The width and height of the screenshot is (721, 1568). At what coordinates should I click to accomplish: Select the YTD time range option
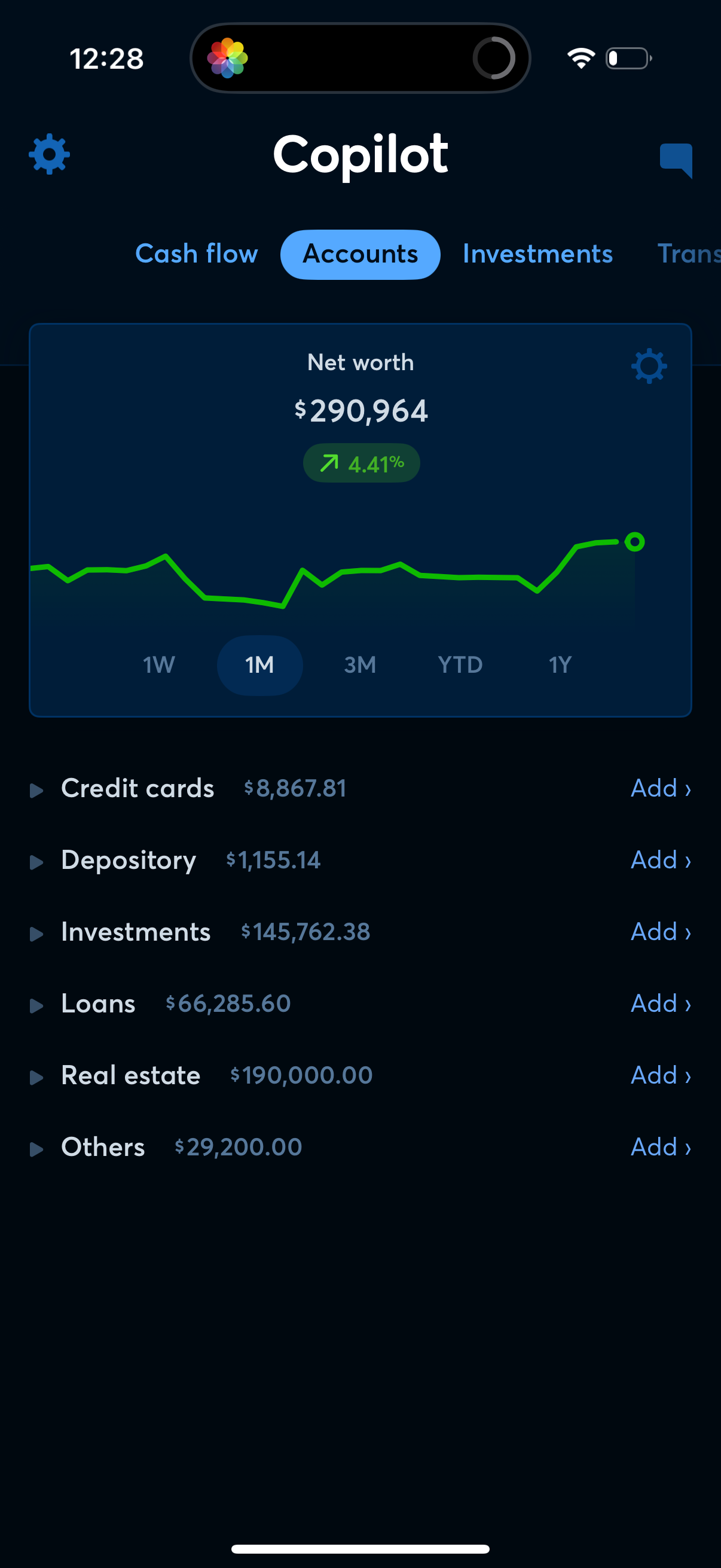(x=459, y=666)
